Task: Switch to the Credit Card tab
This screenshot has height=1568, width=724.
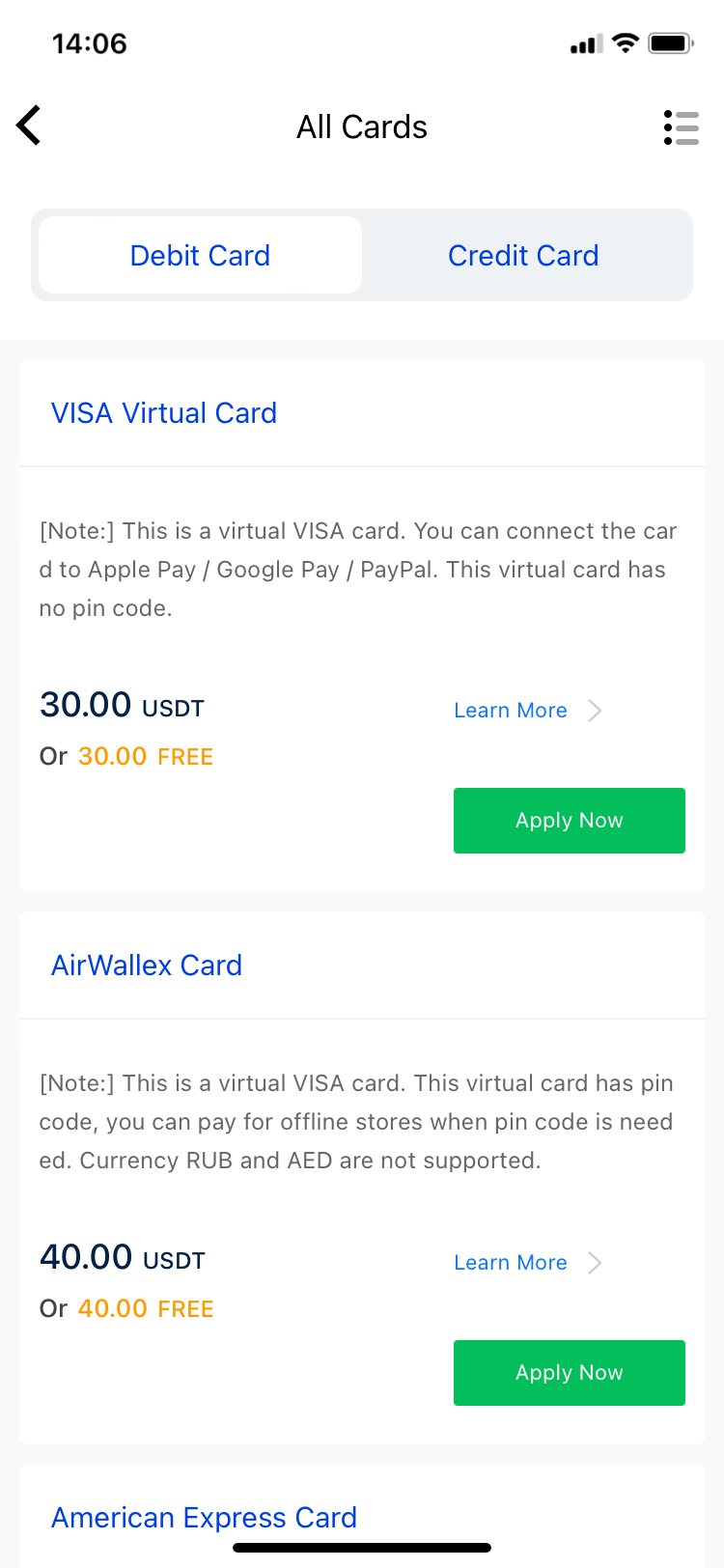Action: tap(523, 256)
